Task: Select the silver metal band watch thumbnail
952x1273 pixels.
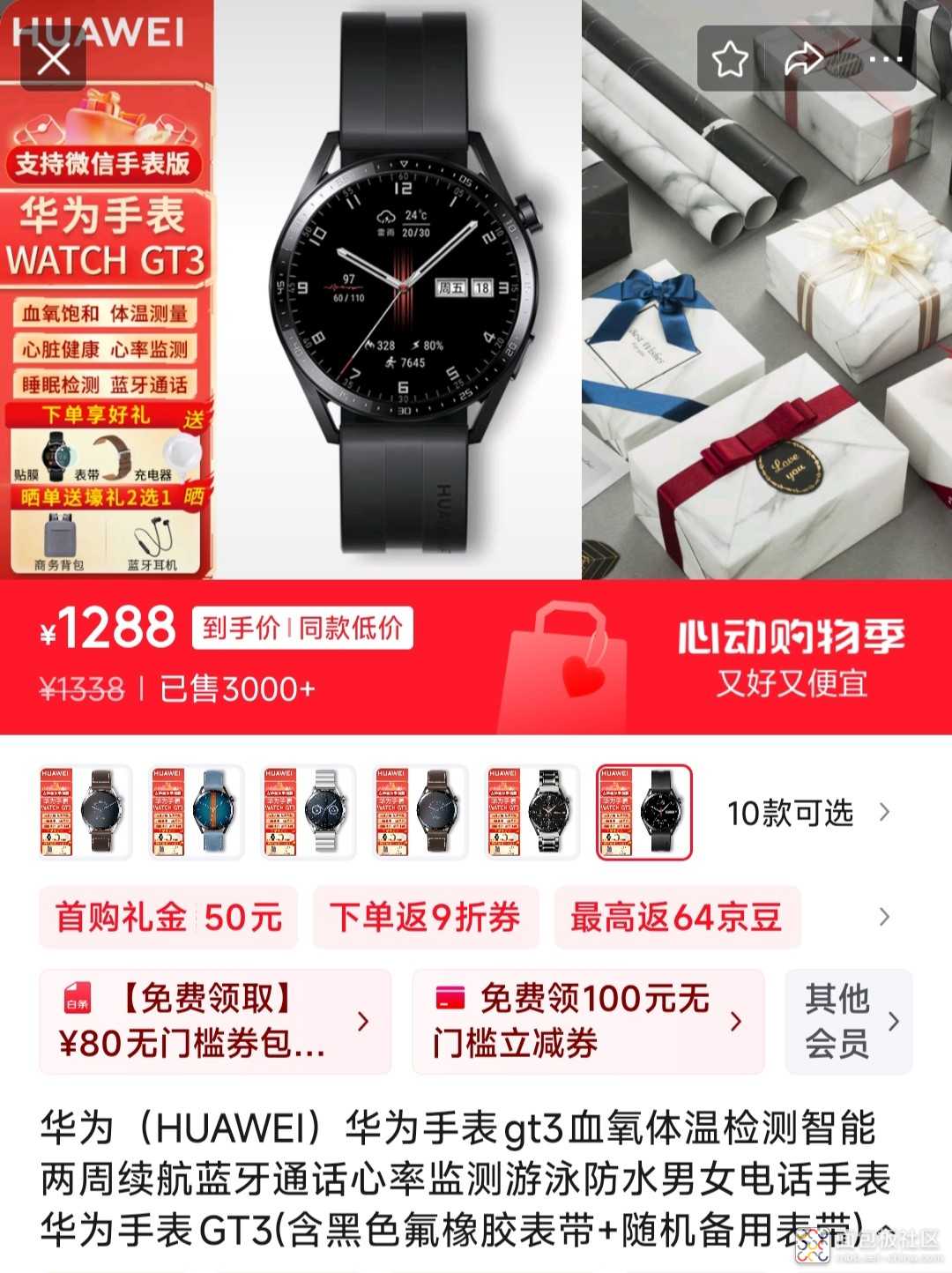Action: [x=309, y=812]
